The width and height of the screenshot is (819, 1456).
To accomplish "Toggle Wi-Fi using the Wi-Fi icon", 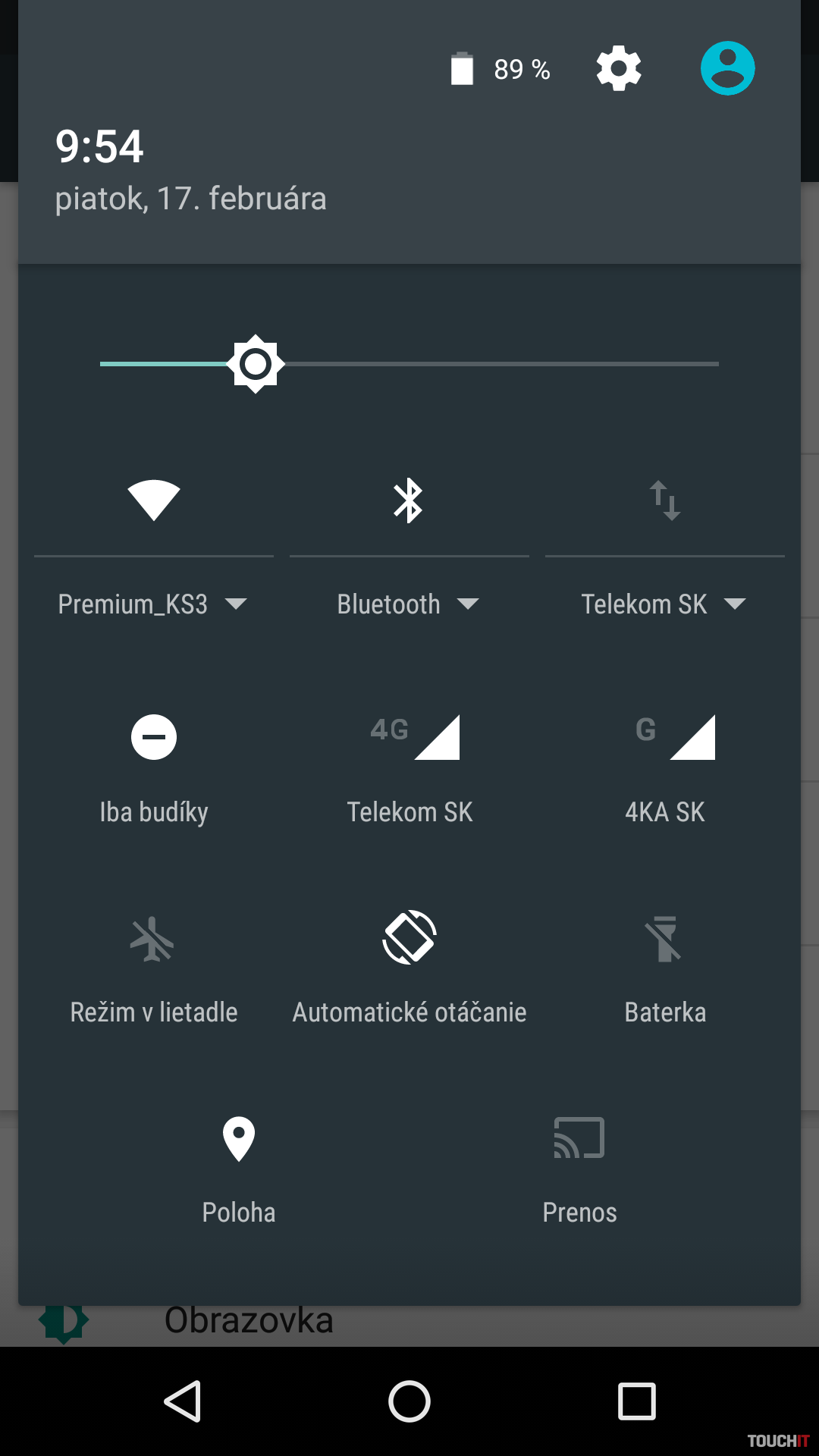I will pos(154,500).
